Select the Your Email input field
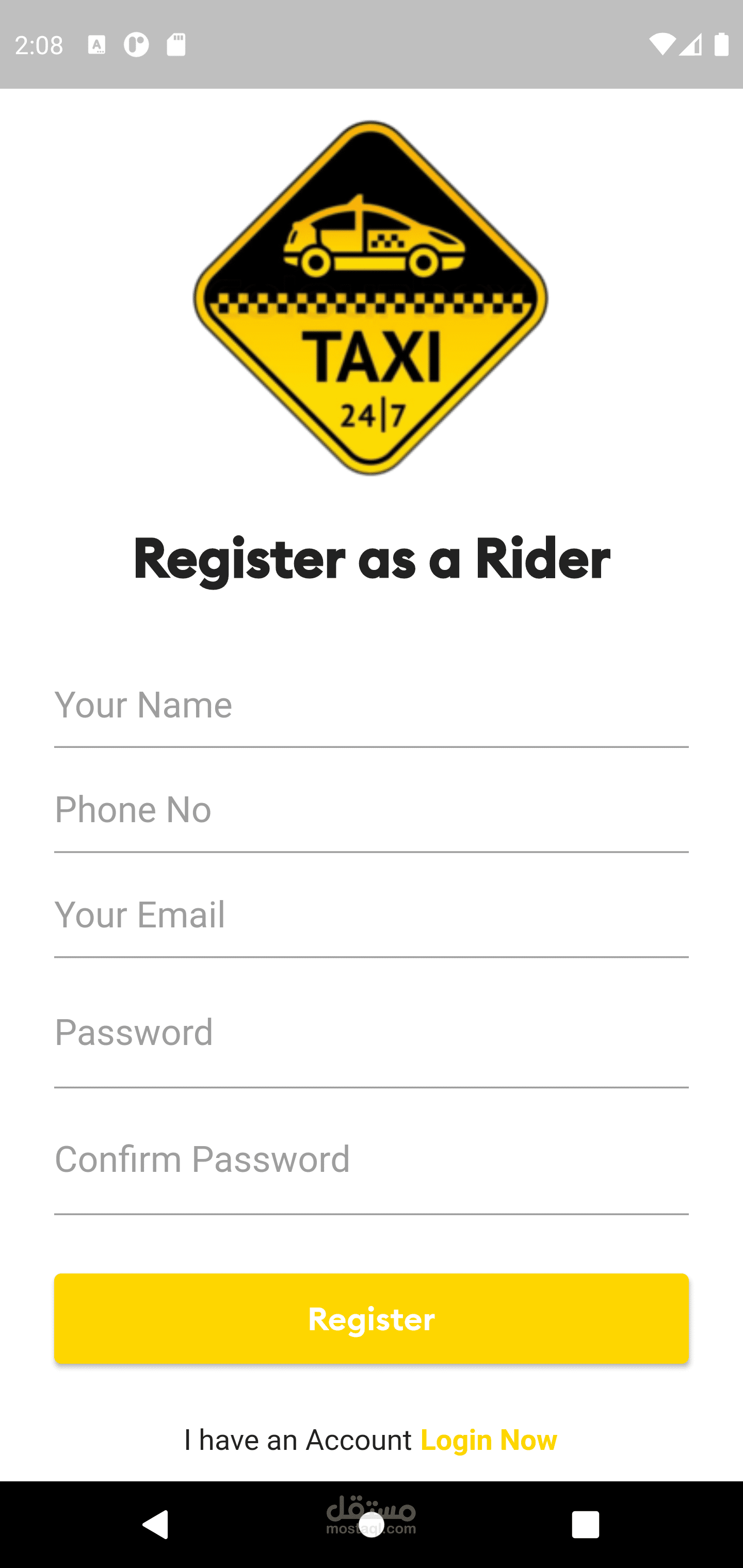This screenshot has width=743, height=1568. click(x=371, y=917)
